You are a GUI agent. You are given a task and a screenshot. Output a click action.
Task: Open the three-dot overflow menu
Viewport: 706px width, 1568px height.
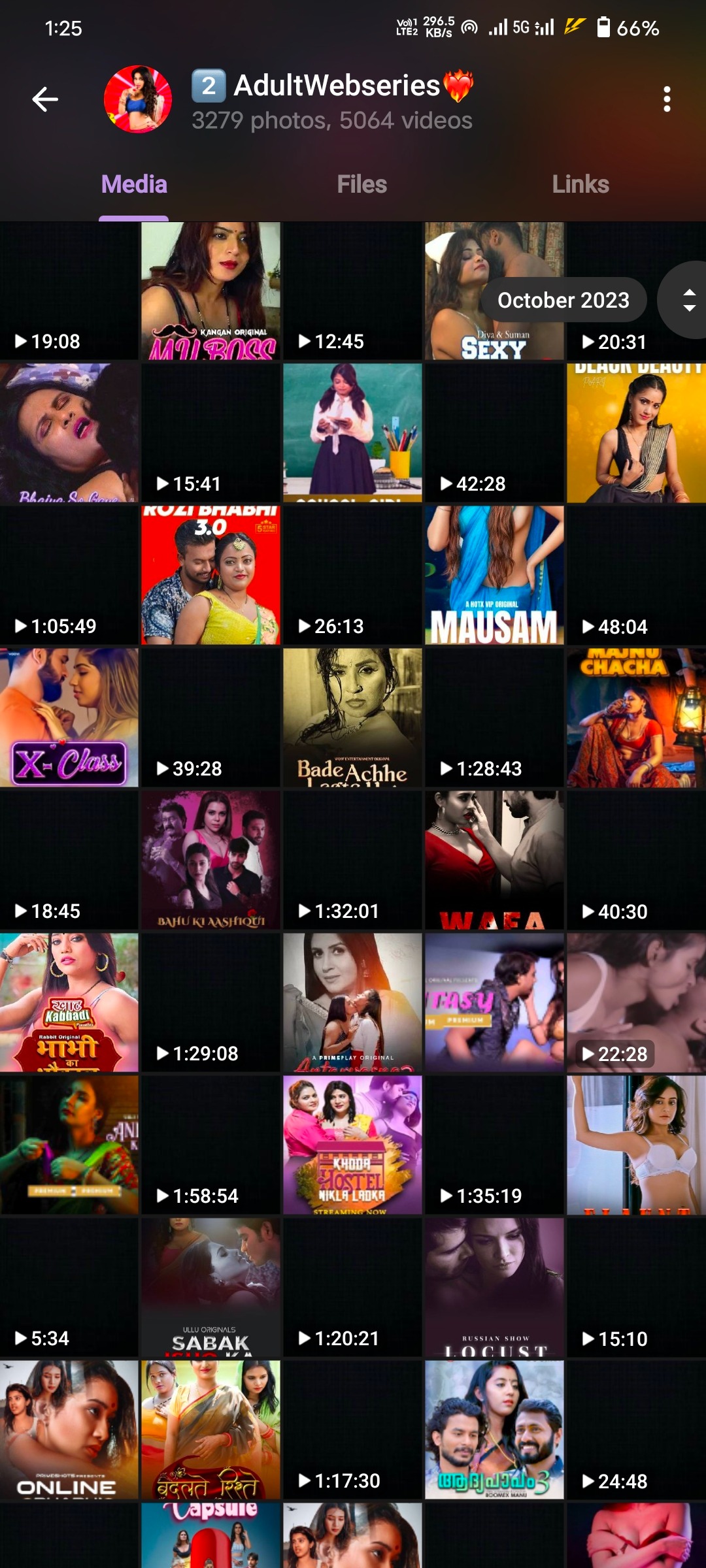point(667,99)
